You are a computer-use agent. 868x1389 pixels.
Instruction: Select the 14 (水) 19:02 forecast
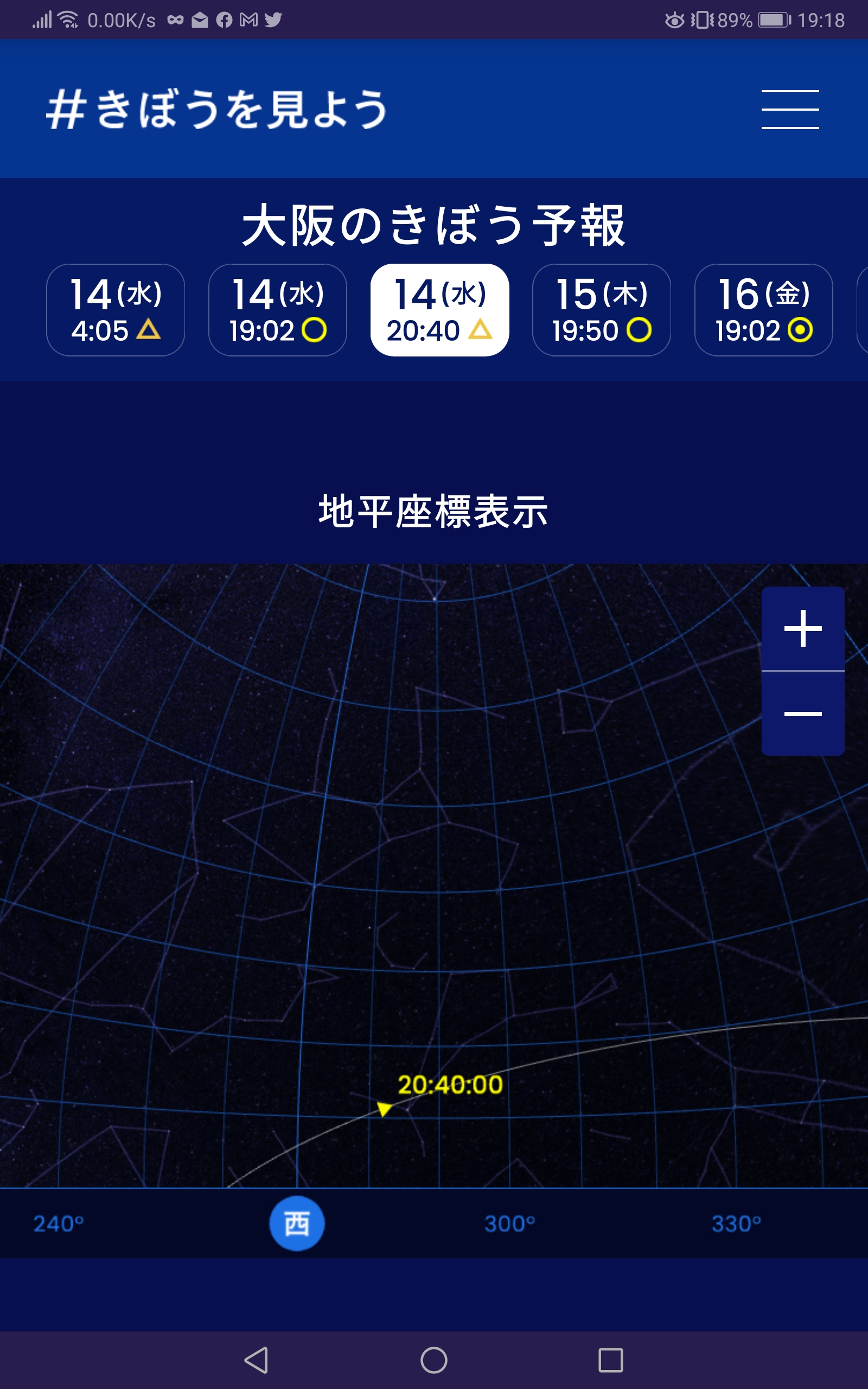click(x=277, y=310)
